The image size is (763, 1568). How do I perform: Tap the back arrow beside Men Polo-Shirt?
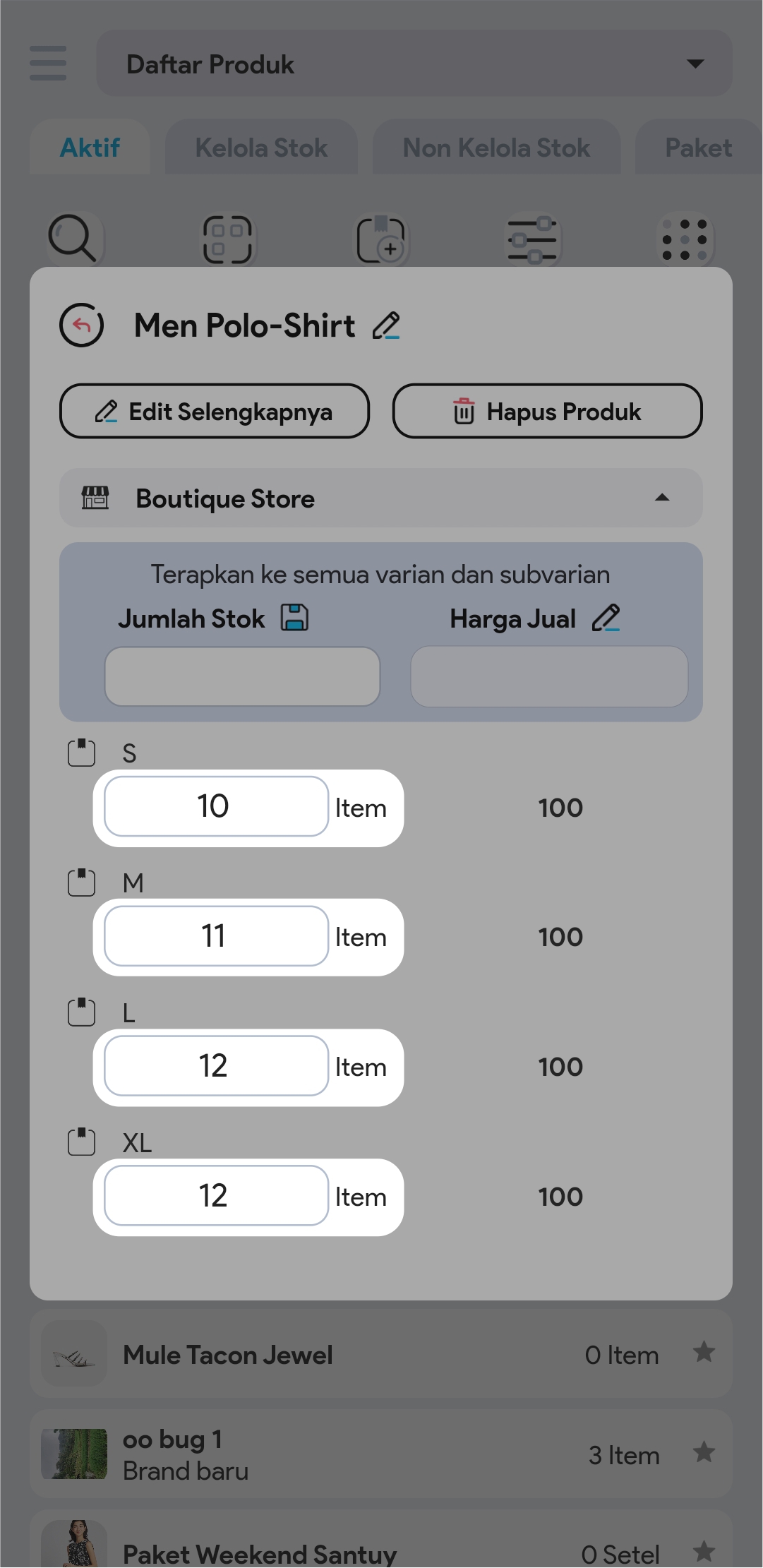pyautogui.click(x=82, y=325)
